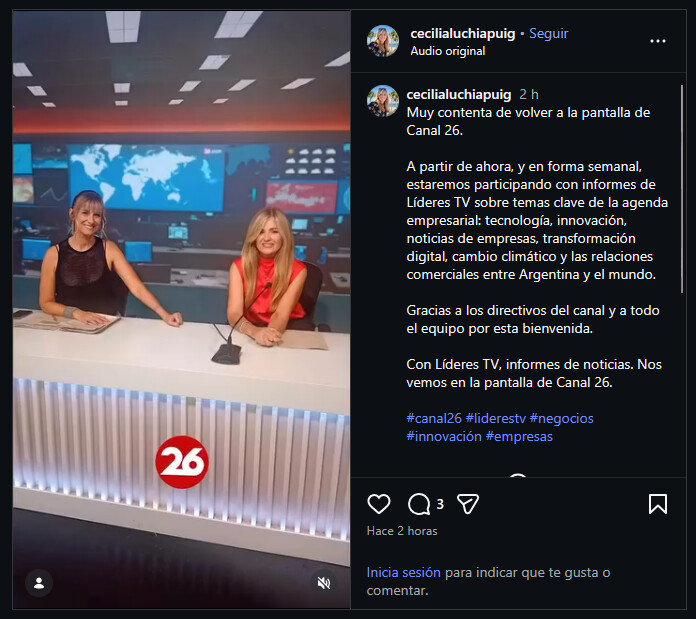
Task: Open the #innovación hashtag
Action: (x=443, y=436)
